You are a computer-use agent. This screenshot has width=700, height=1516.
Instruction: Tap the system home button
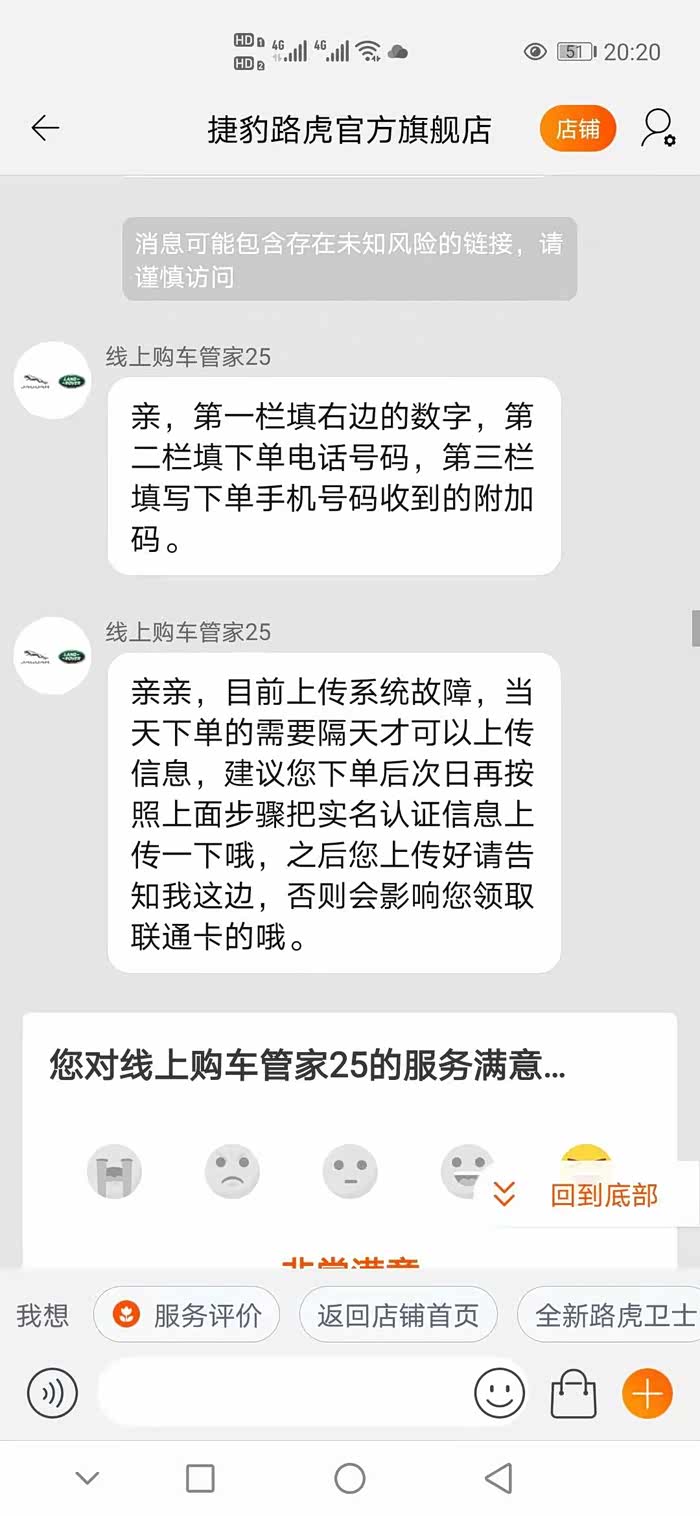350,1478
